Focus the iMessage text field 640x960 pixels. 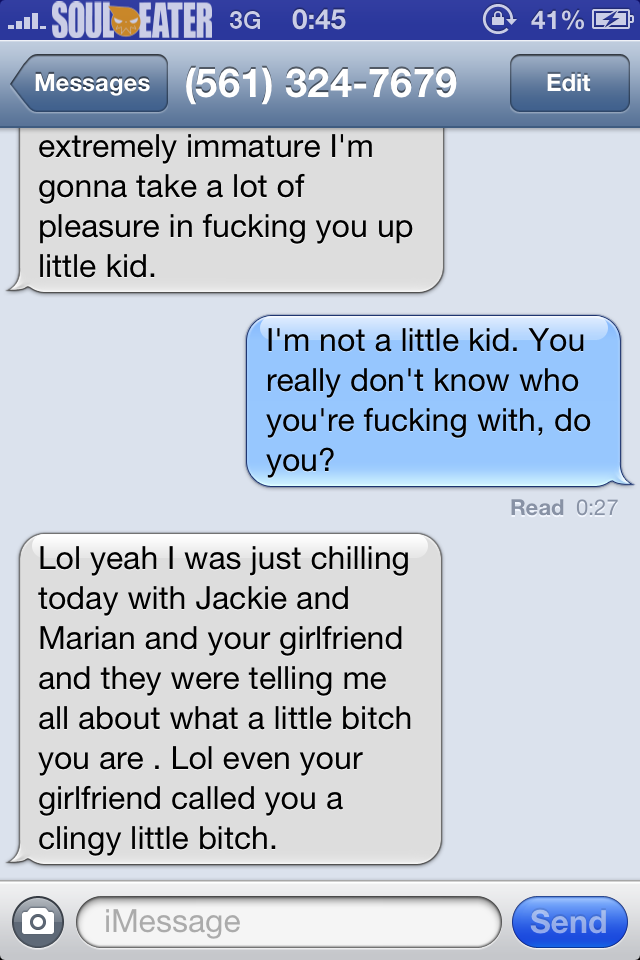tap(288, 921)
